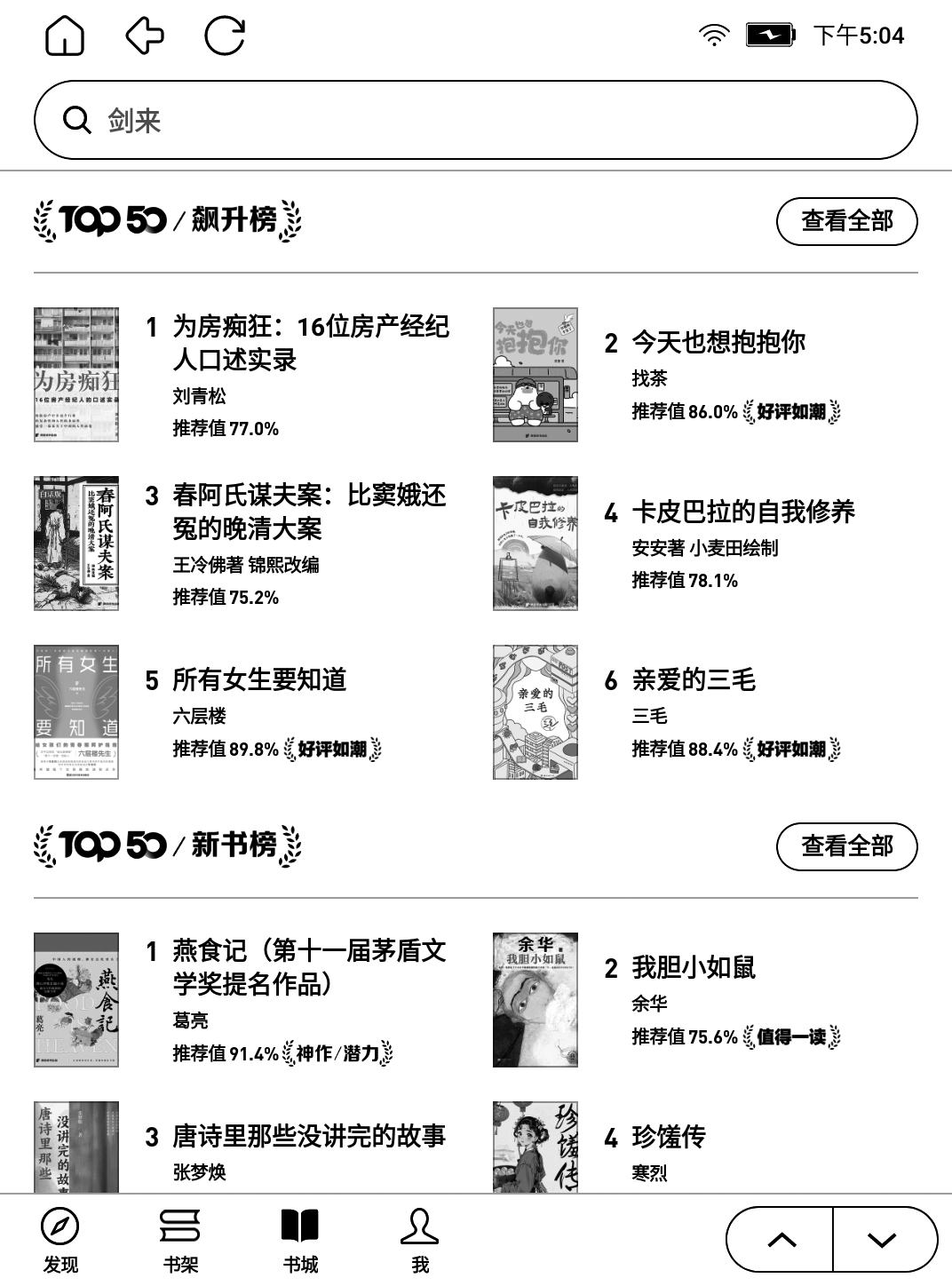Open book 唐诗里那些没讲完的故事
Screen dimensions: 952x1286
click(x=309, y=1136)
